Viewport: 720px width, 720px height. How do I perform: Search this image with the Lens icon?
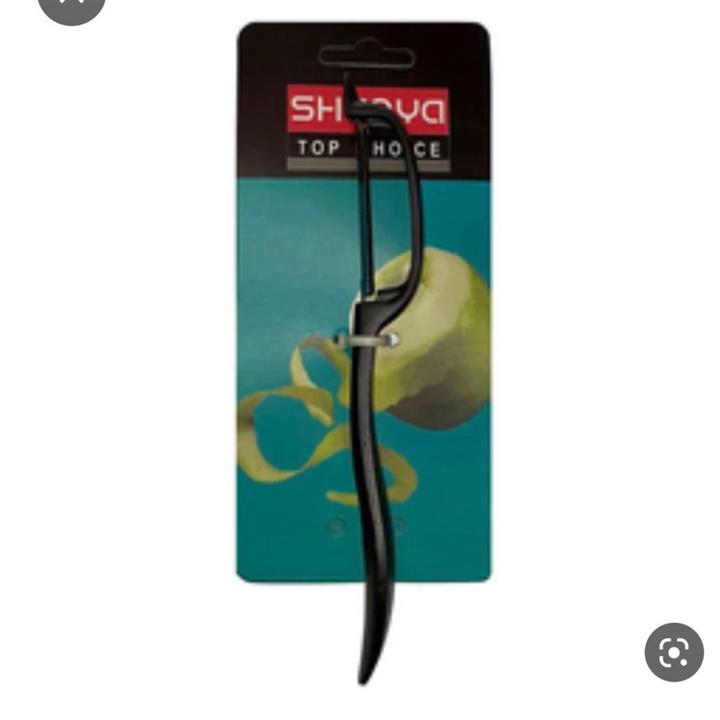pyautogui.click(x=674, y=652)
